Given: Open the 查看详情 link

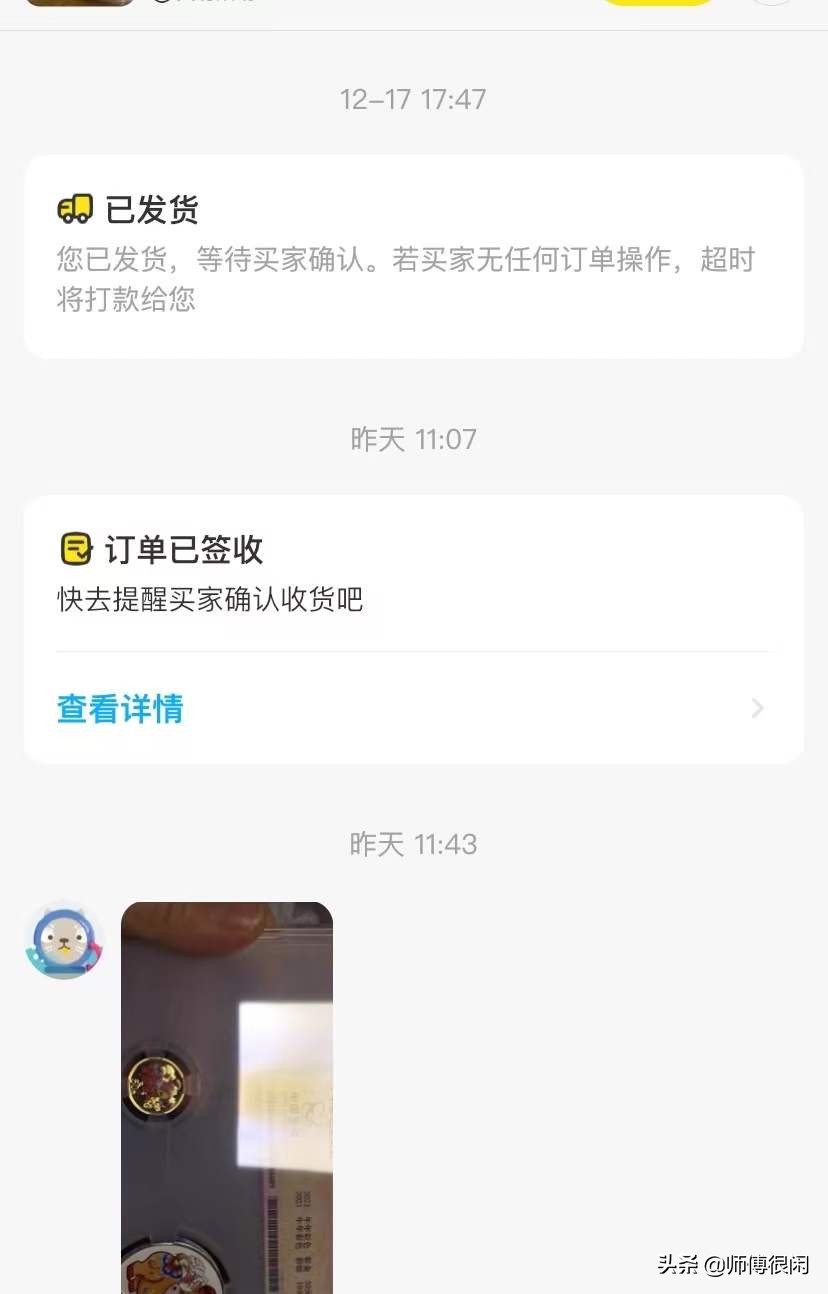Looking at the screenshot, I should [119, 708].
